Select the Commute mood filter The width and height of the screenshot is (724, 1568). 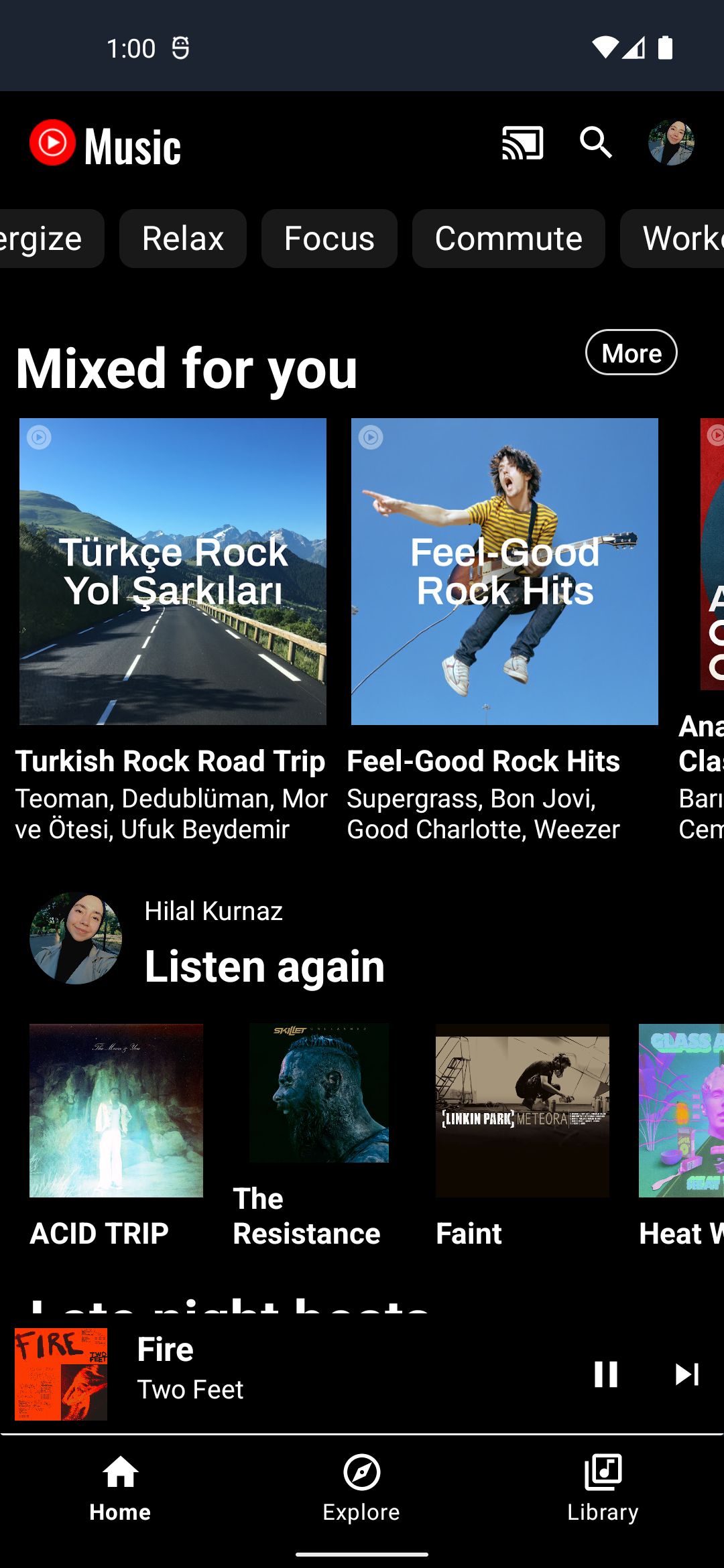pos(508,239)
